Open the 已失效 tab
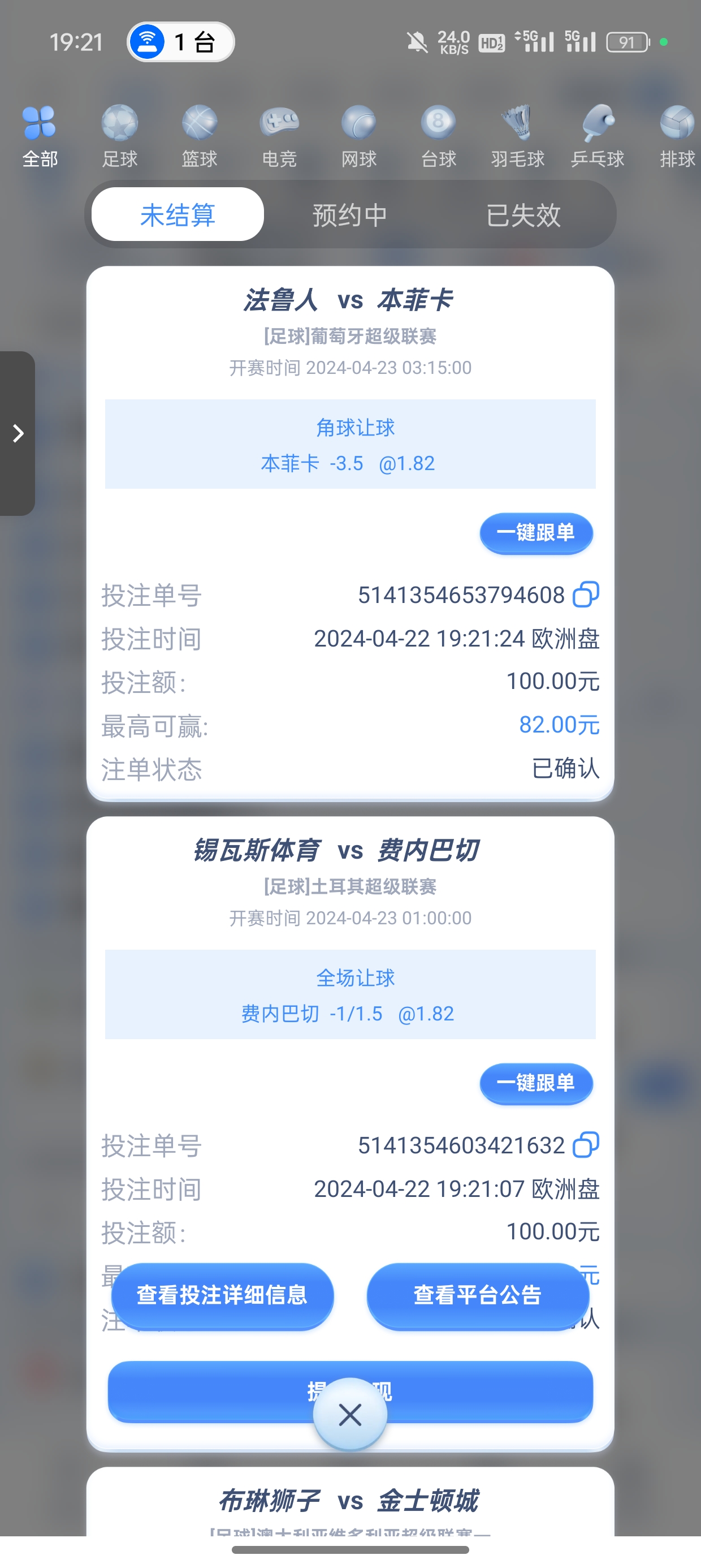The width and height of the screenshot is (701, 1568). [x=523, y=214]
